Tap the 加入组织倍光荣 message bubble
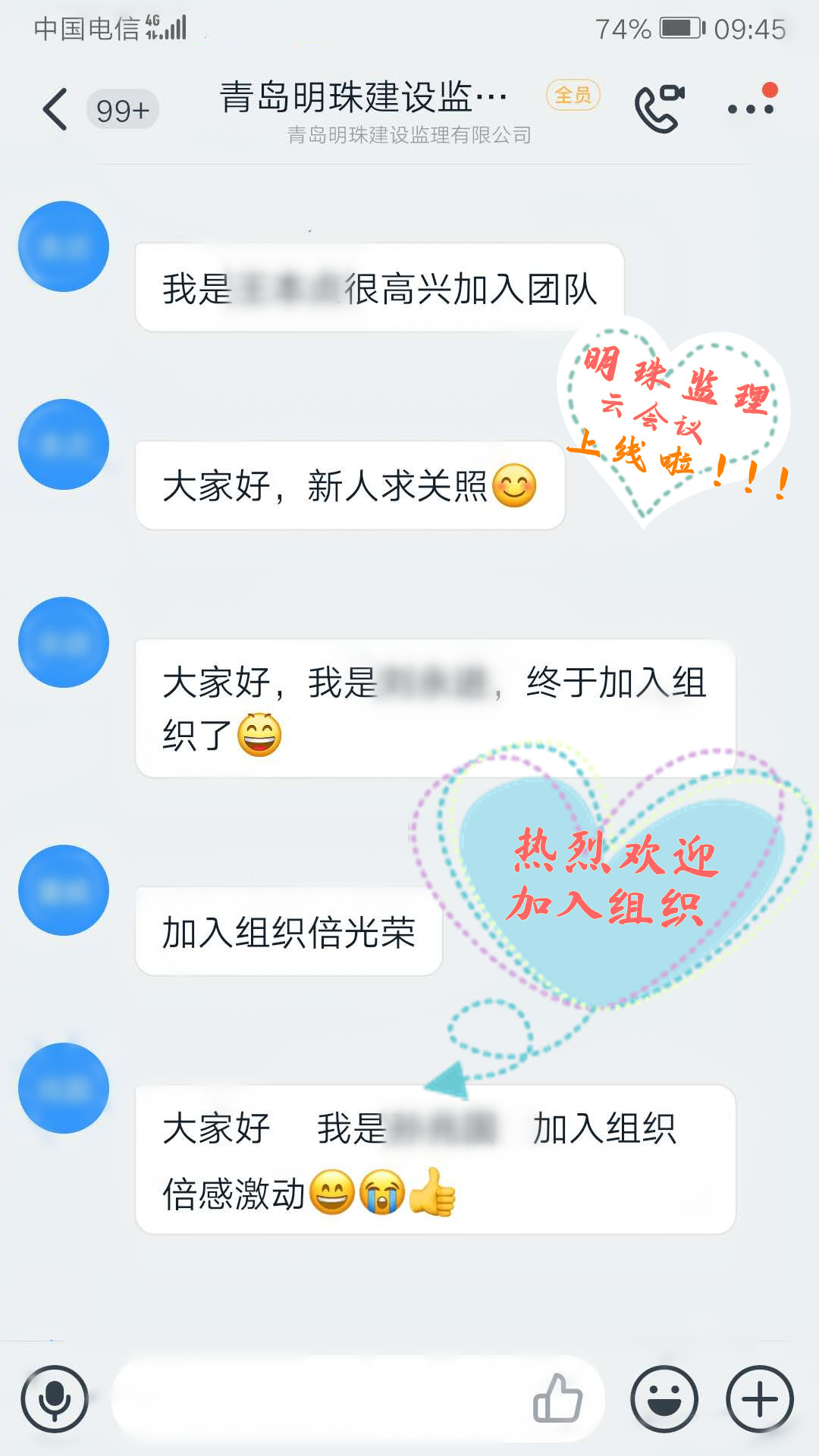The height and width of the screenshot is (1456, 819). (292, 931)
